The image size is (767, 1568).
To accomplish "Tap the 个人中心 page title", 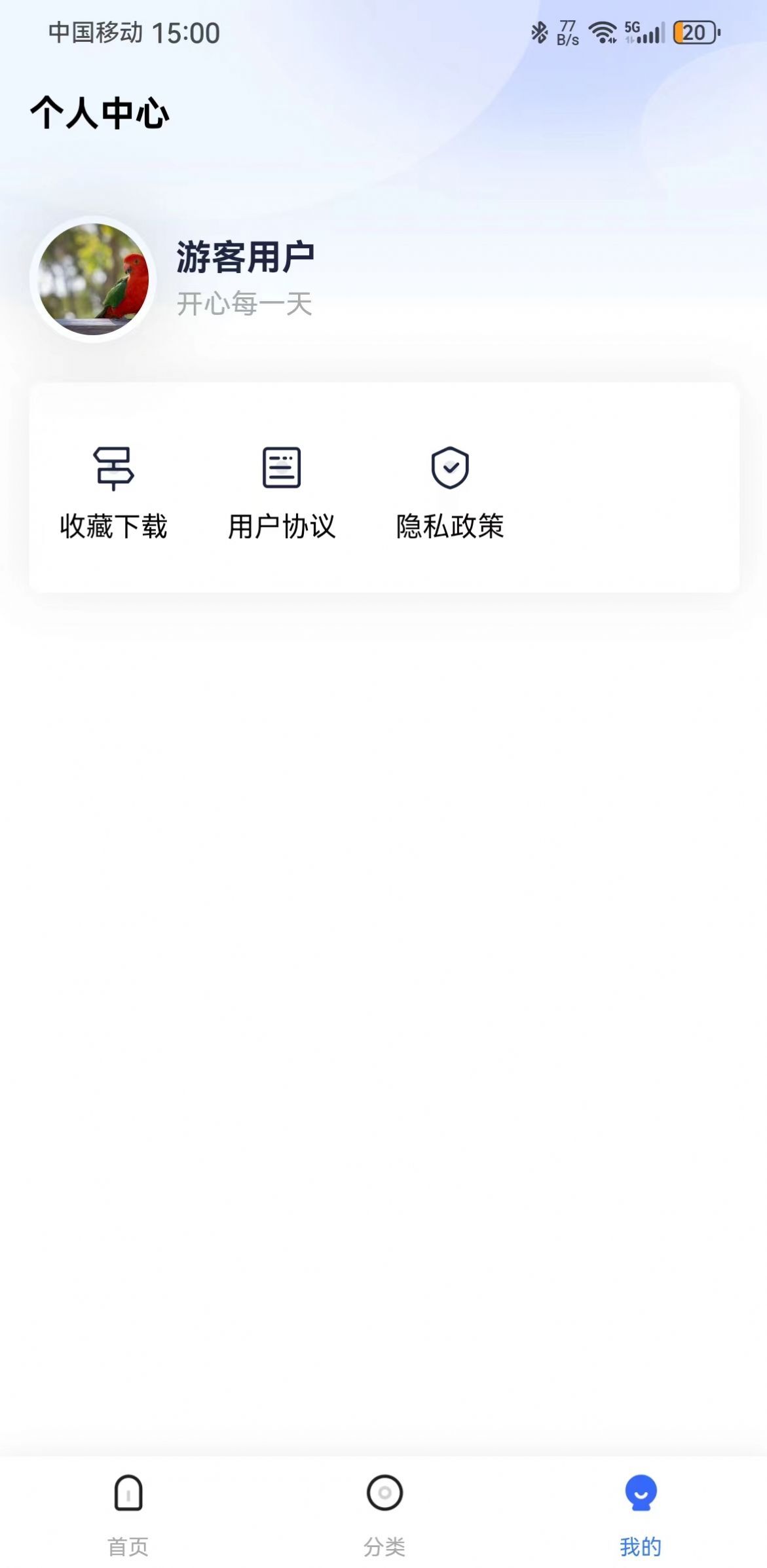I will 100,113.
